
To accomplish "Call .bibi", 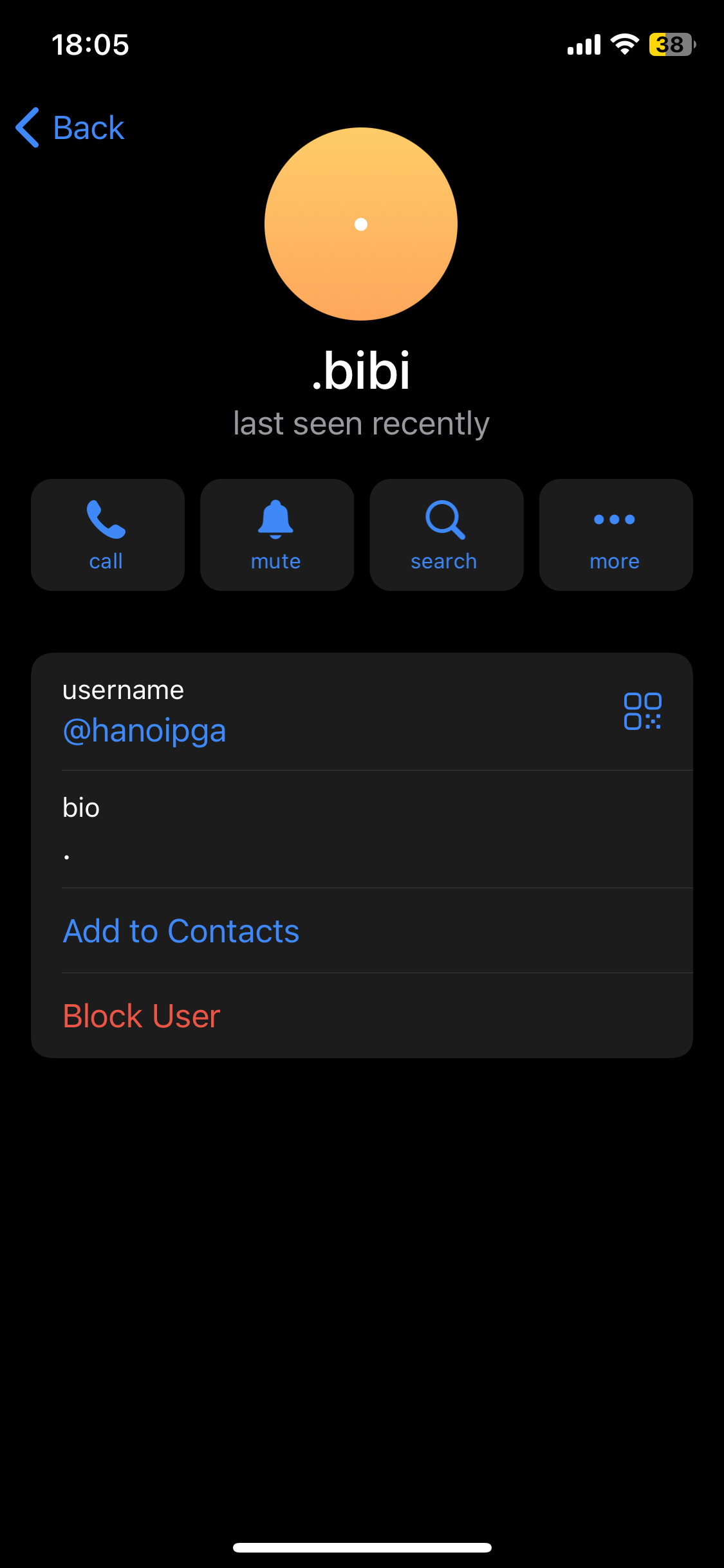I will 107,535.
